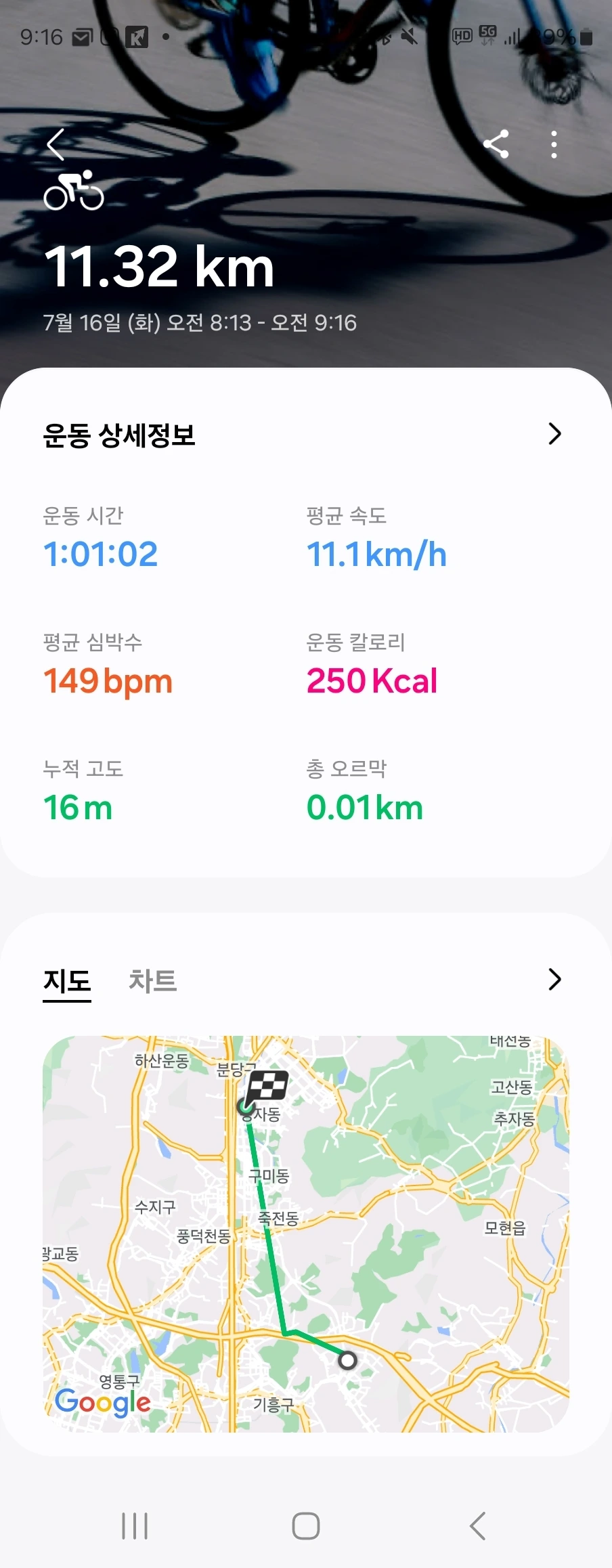Open the three-dot overflow menu
The image size is (612, 1568).
pos(554,144)
